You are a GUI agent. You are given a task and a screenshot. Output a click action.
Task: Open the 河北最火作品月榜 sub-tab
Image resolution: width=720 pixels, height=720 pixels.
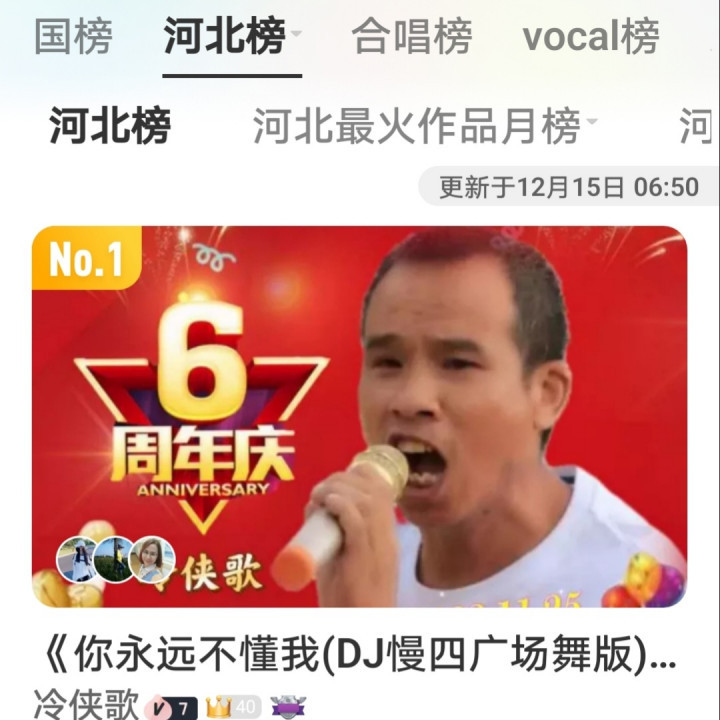click(x=416, y=127)
